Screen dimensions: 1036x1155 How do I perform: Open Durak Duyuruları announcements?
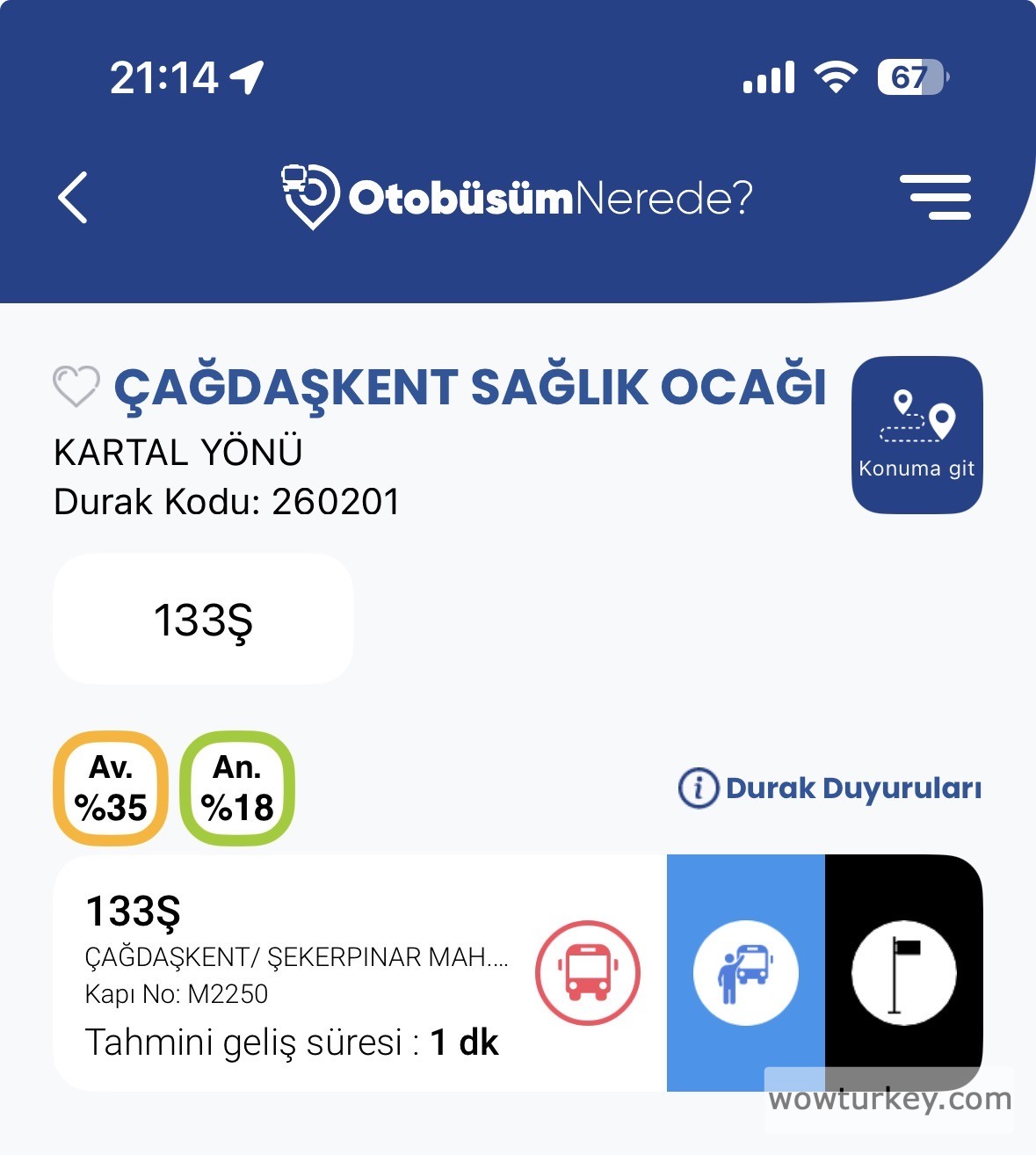click(830, 788)
